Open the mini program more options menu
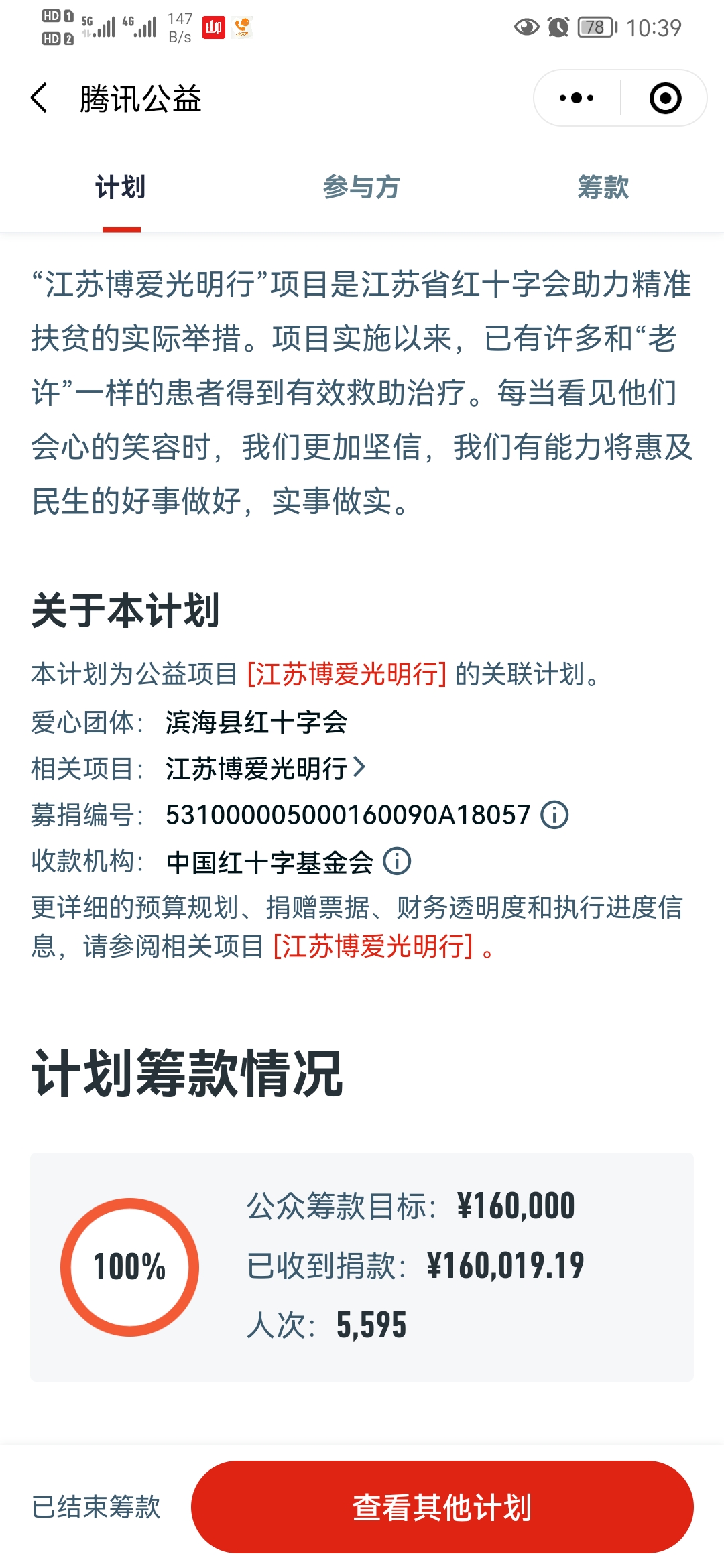The image size is (724, 1568). tap(577, 99)
